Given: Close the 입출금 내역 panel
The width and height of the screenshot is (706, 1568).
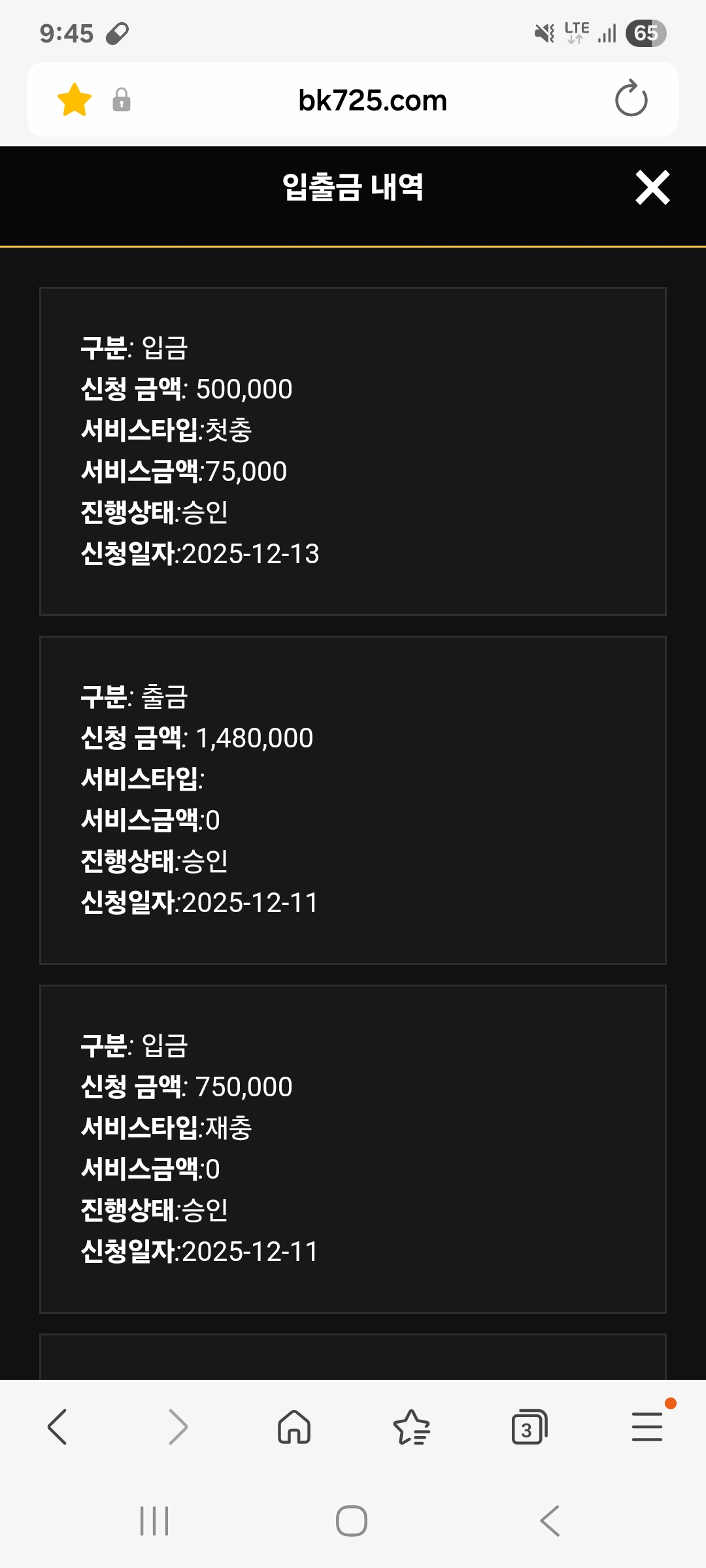Looking at the screenshot, I should [652, 188].
